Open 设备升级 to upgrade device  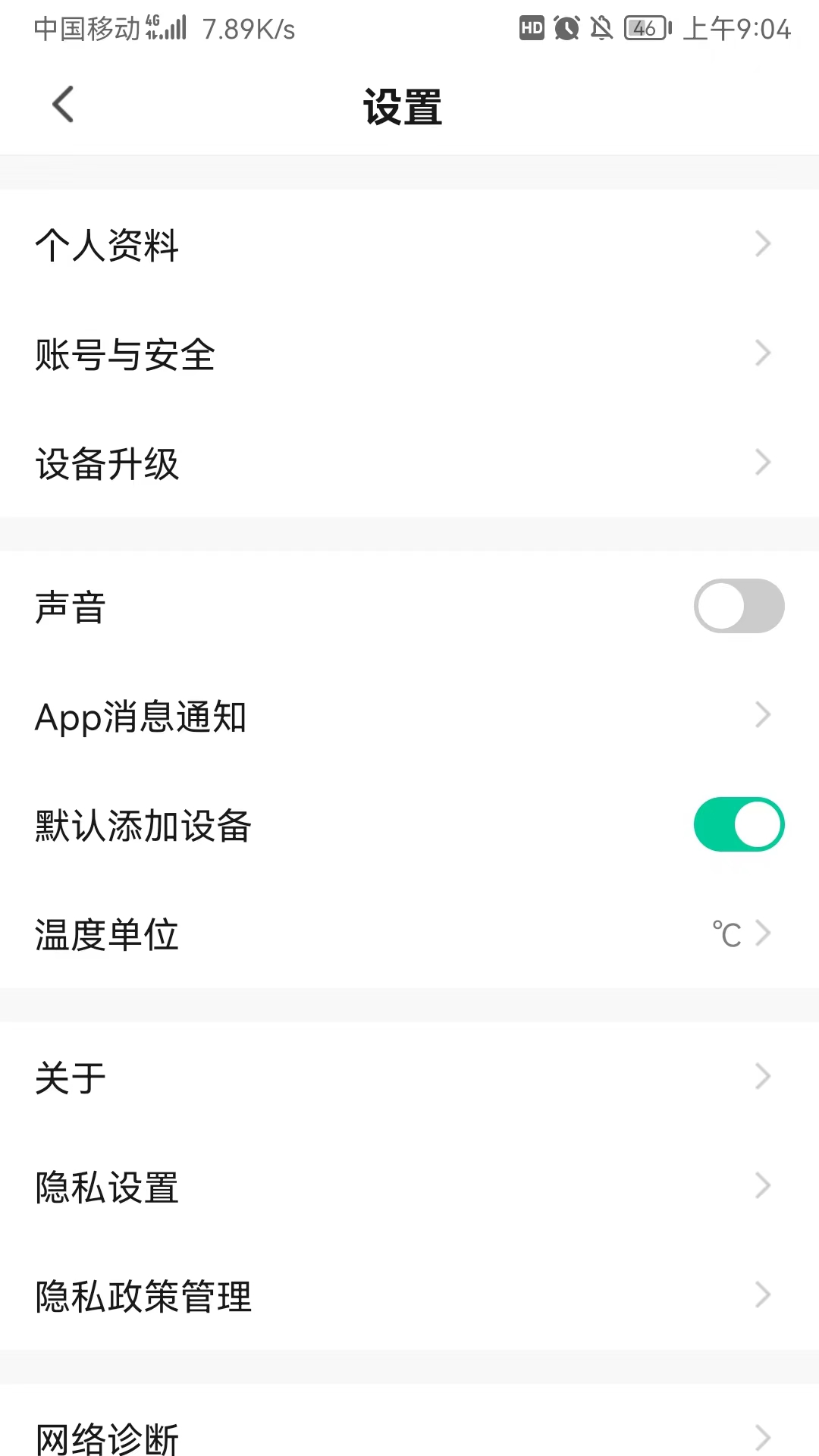409,463
